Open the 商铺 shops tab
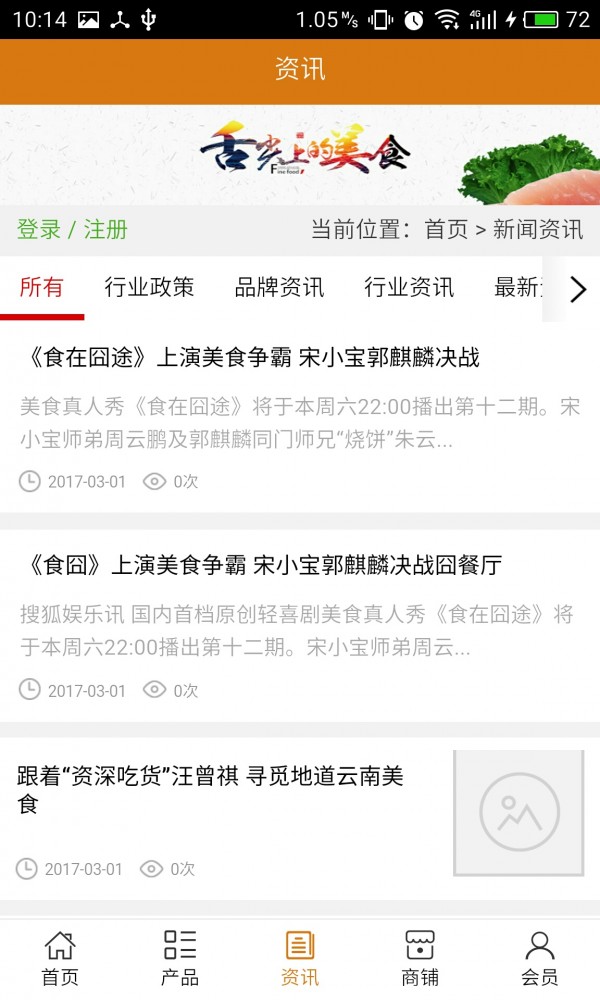Screen dimensions: 600x1000 point(420,959)
